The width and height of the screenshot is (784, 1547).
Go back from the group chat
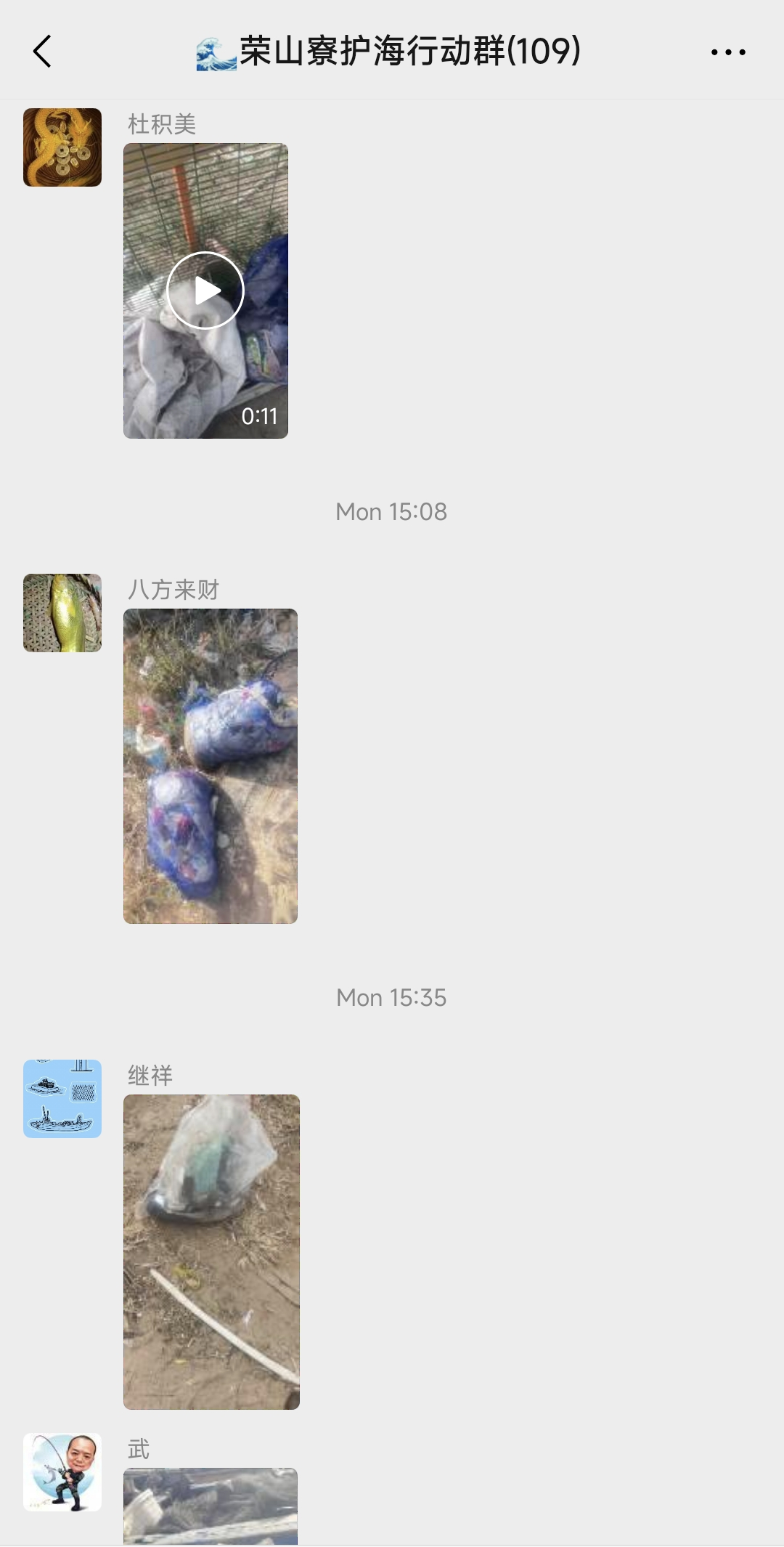[x=42, y=52]
